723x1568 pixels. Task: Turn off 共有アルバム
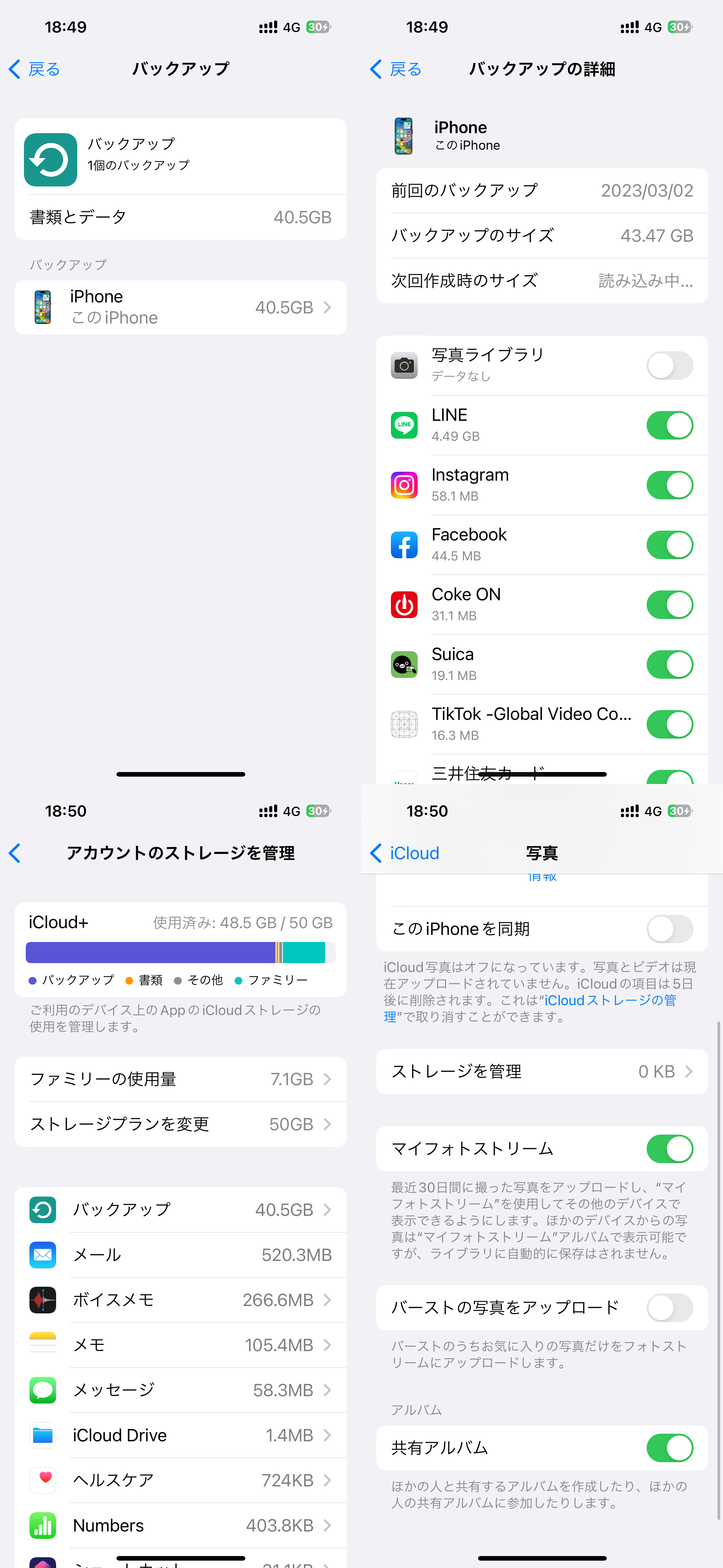669,1447
